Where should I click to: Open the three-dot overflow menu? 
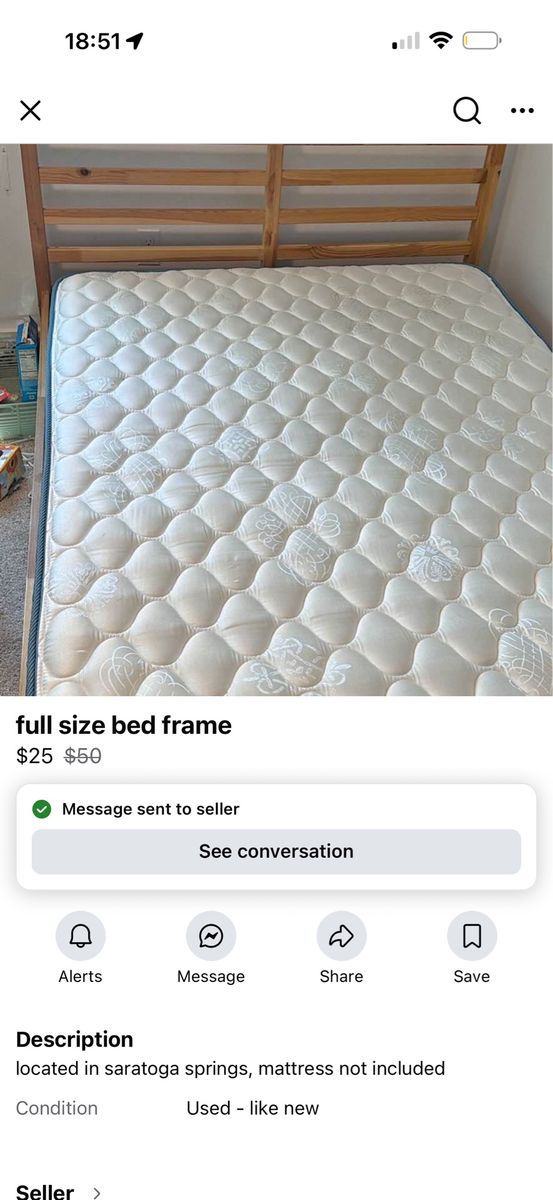(522, 110)
